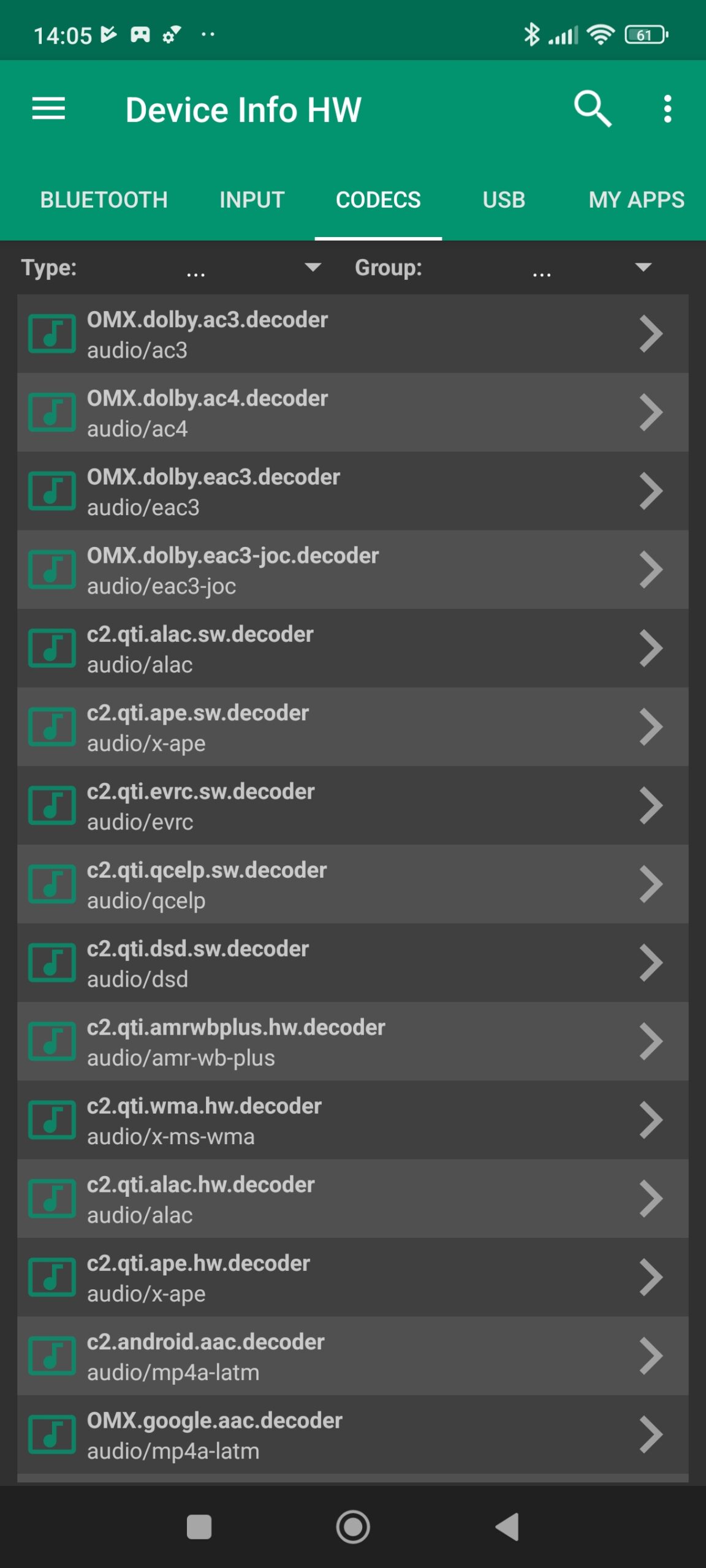Switch to the Bluetooth tab

click(104, 200)
